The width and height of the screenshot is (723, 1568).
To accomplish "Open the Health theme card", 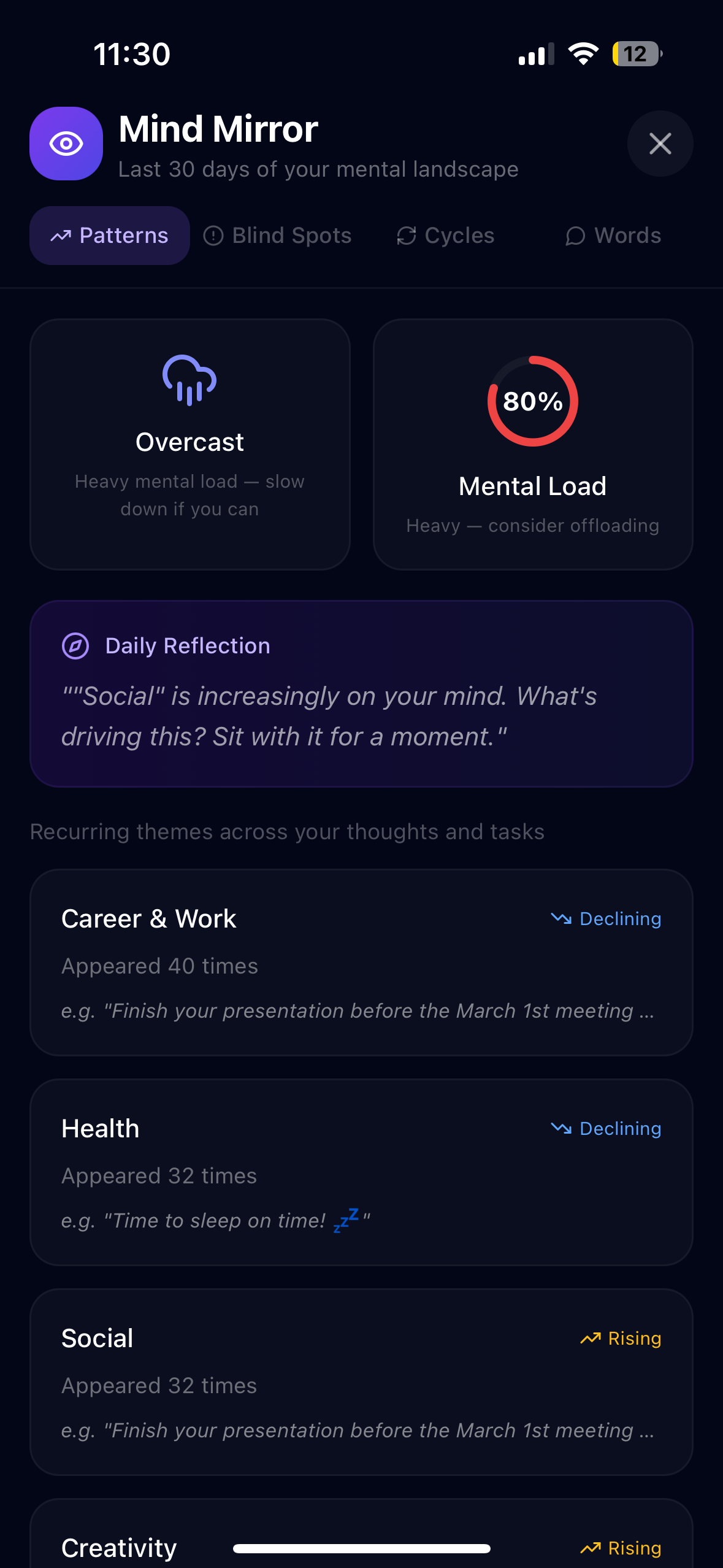I will [x=361, y=1172].
